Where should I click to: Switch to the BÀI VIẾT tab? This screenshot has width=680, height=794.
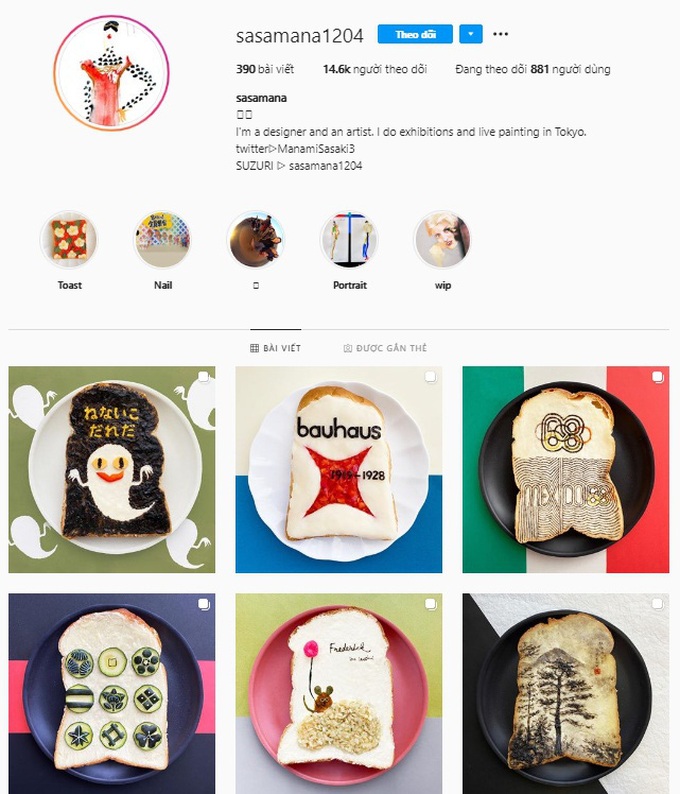click(x=275, y=348)
